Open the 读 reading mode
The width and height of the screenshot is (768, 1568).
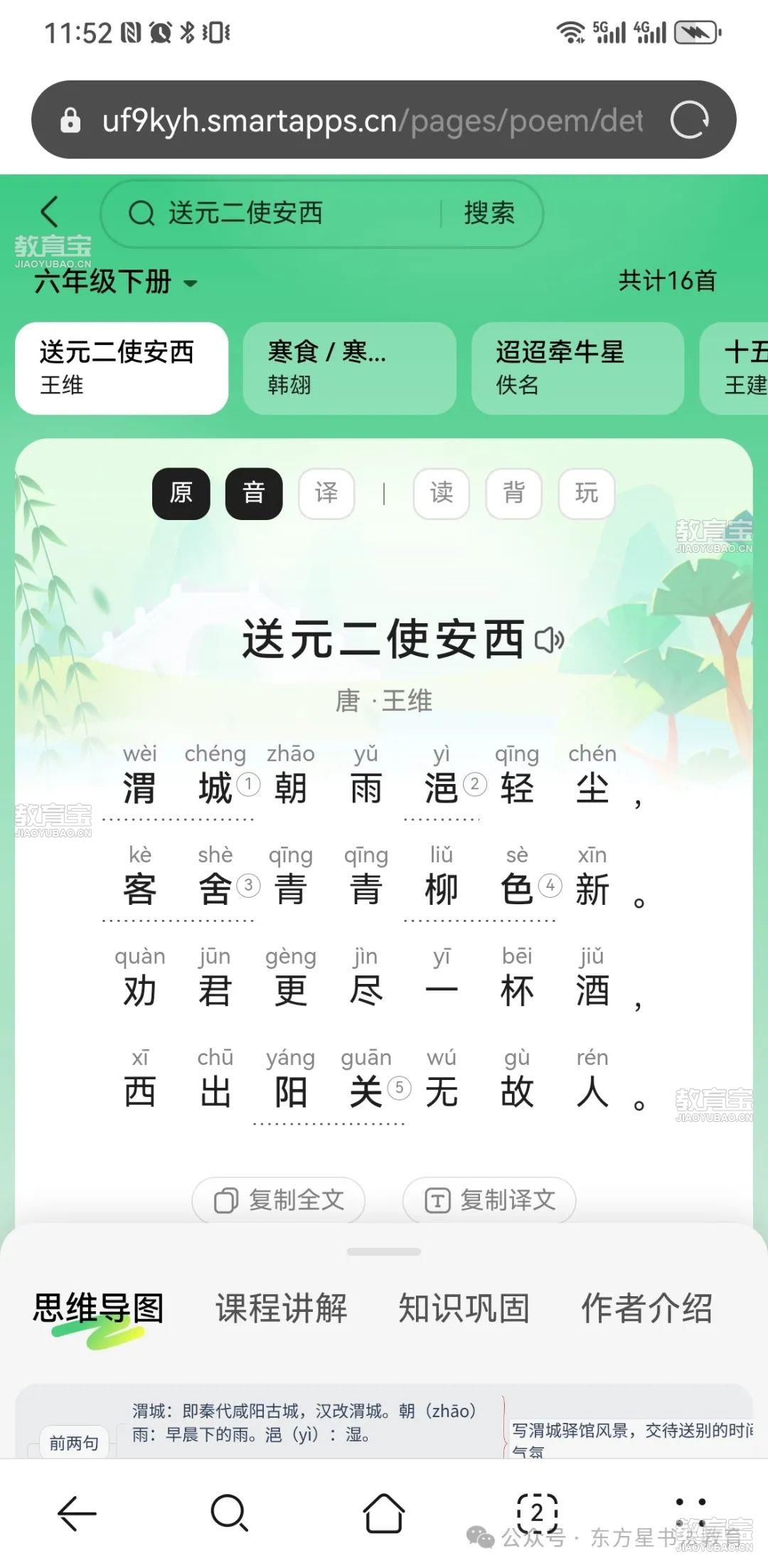441,493
